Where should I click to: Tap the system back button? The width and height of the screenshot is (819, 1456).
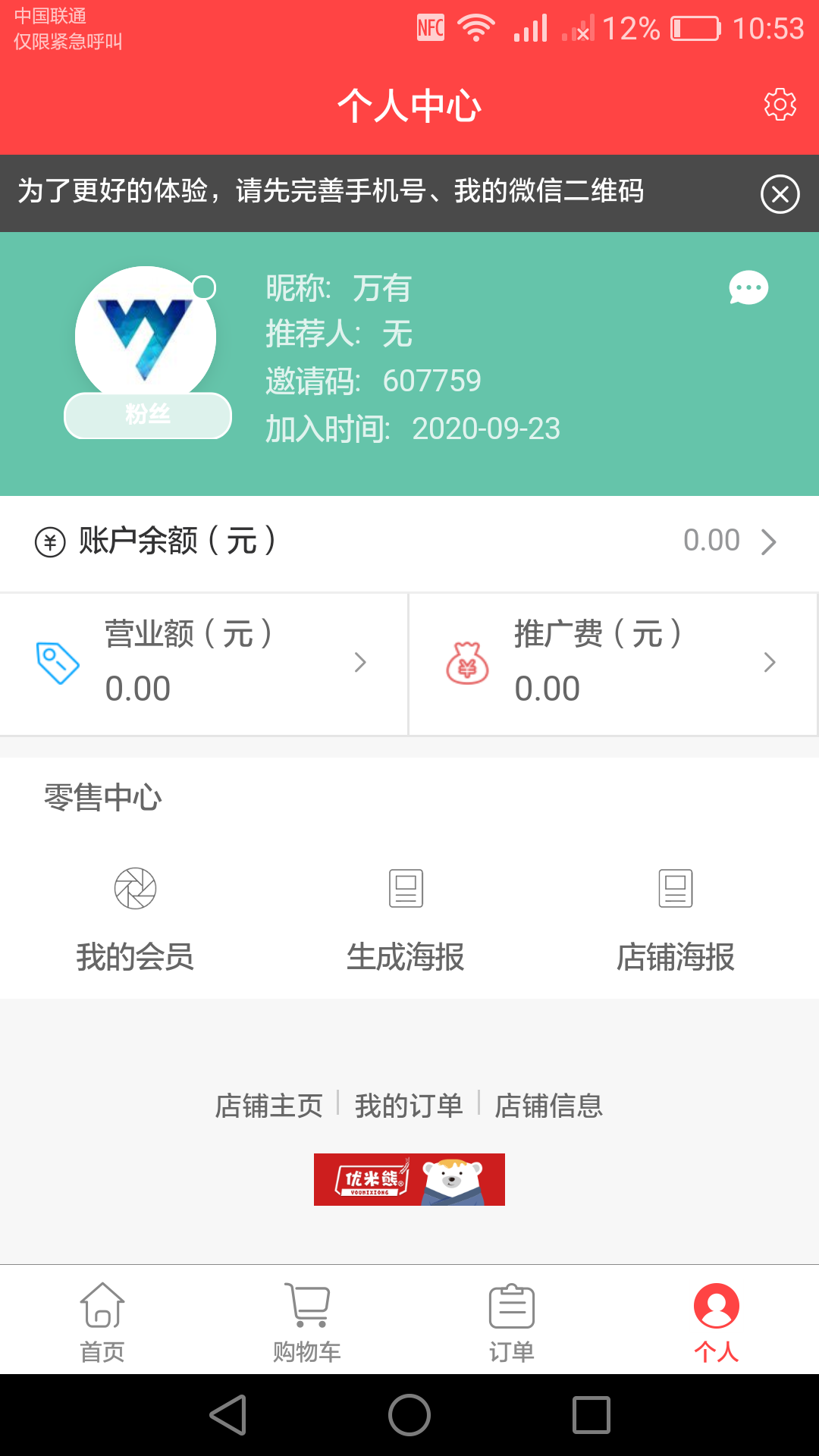point(228,1415)
